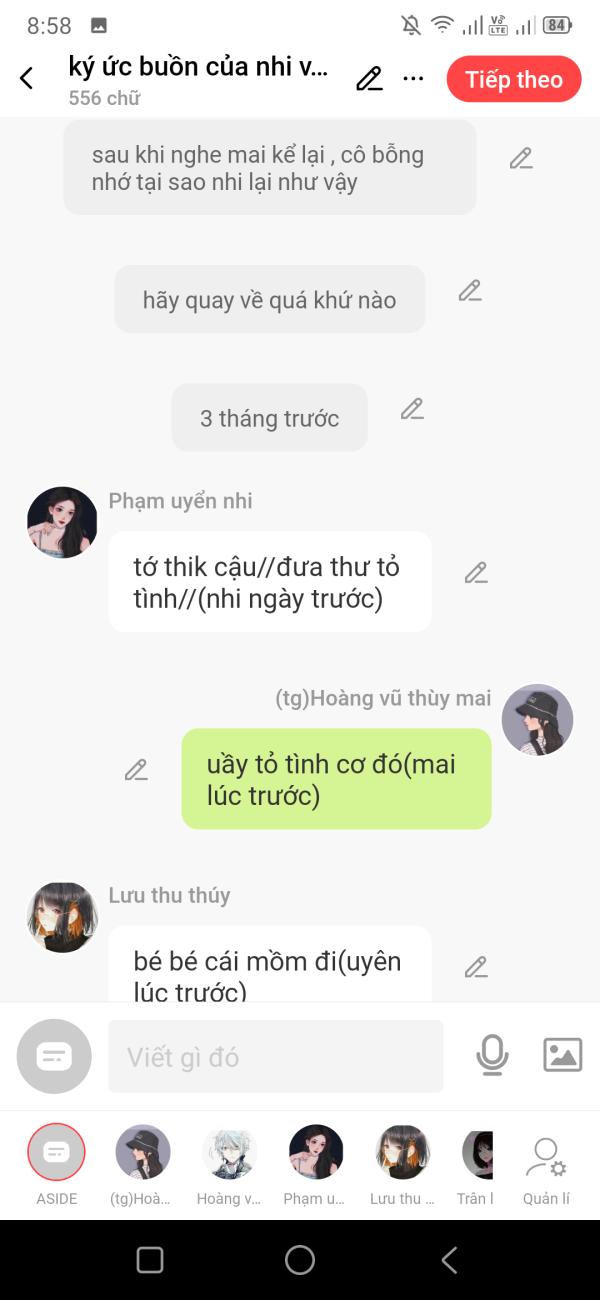Edit the "tớ thik cậu" message
Screen dimensions: 600x1300
[476, 573]
